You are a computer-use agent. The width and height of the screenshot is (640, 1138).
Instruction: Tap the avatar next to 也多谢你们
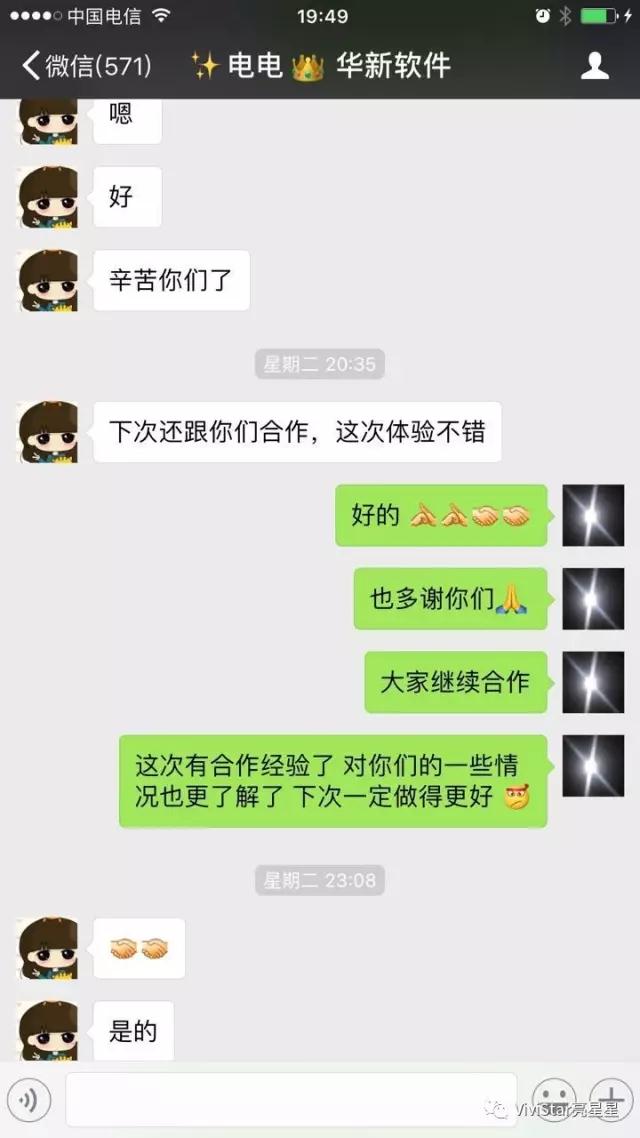tap(593, 599)
